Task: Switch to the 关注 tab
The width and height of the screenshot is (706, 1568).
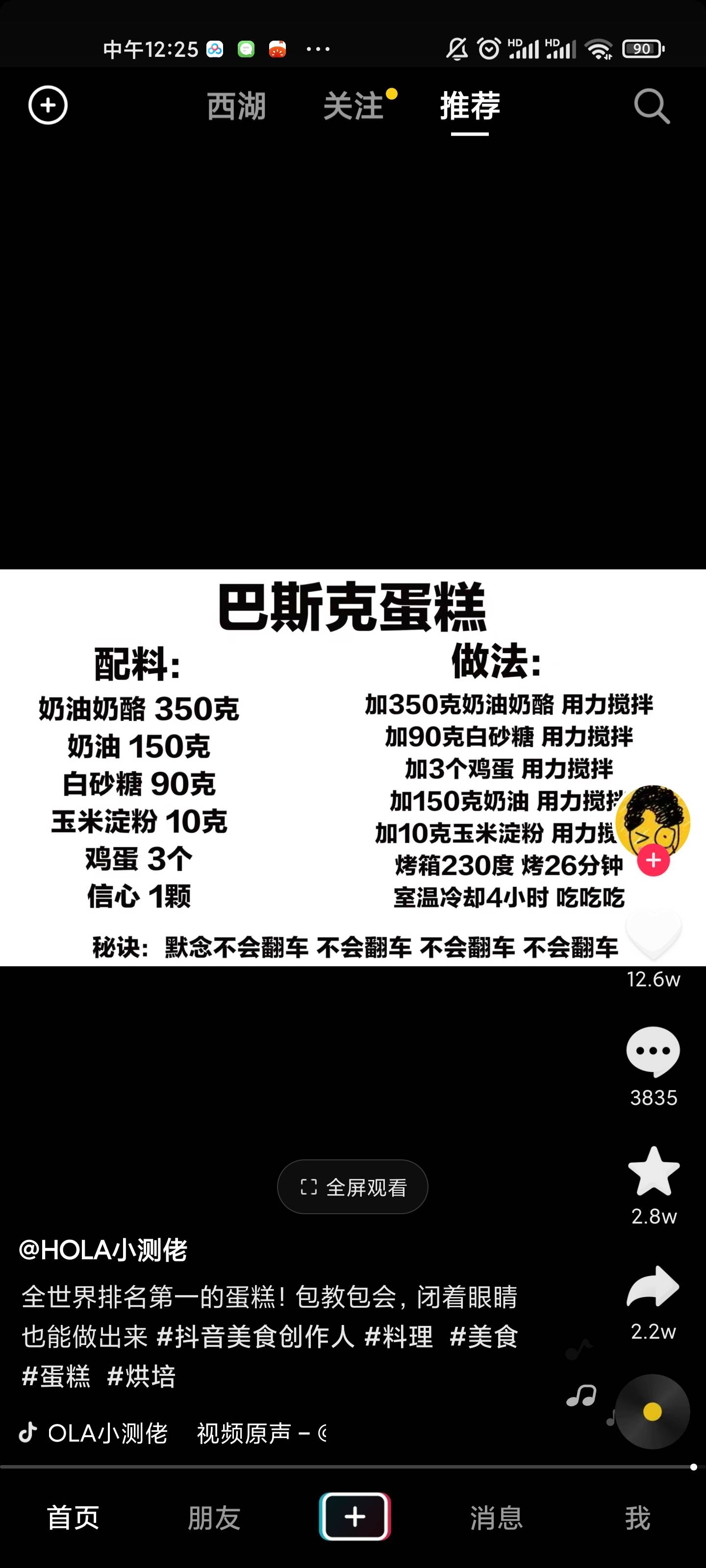Action: (353, 106)
